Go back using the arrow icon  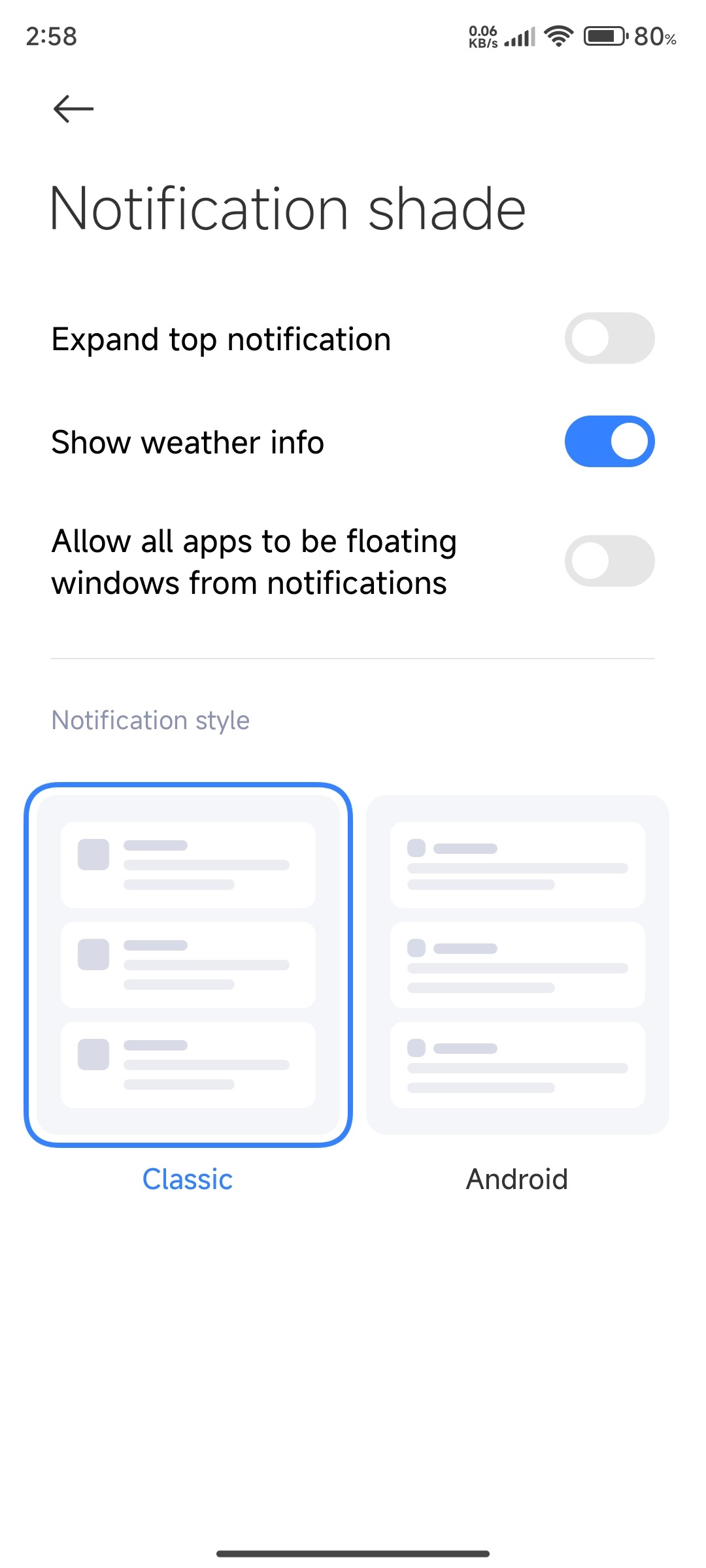[73, 108]
